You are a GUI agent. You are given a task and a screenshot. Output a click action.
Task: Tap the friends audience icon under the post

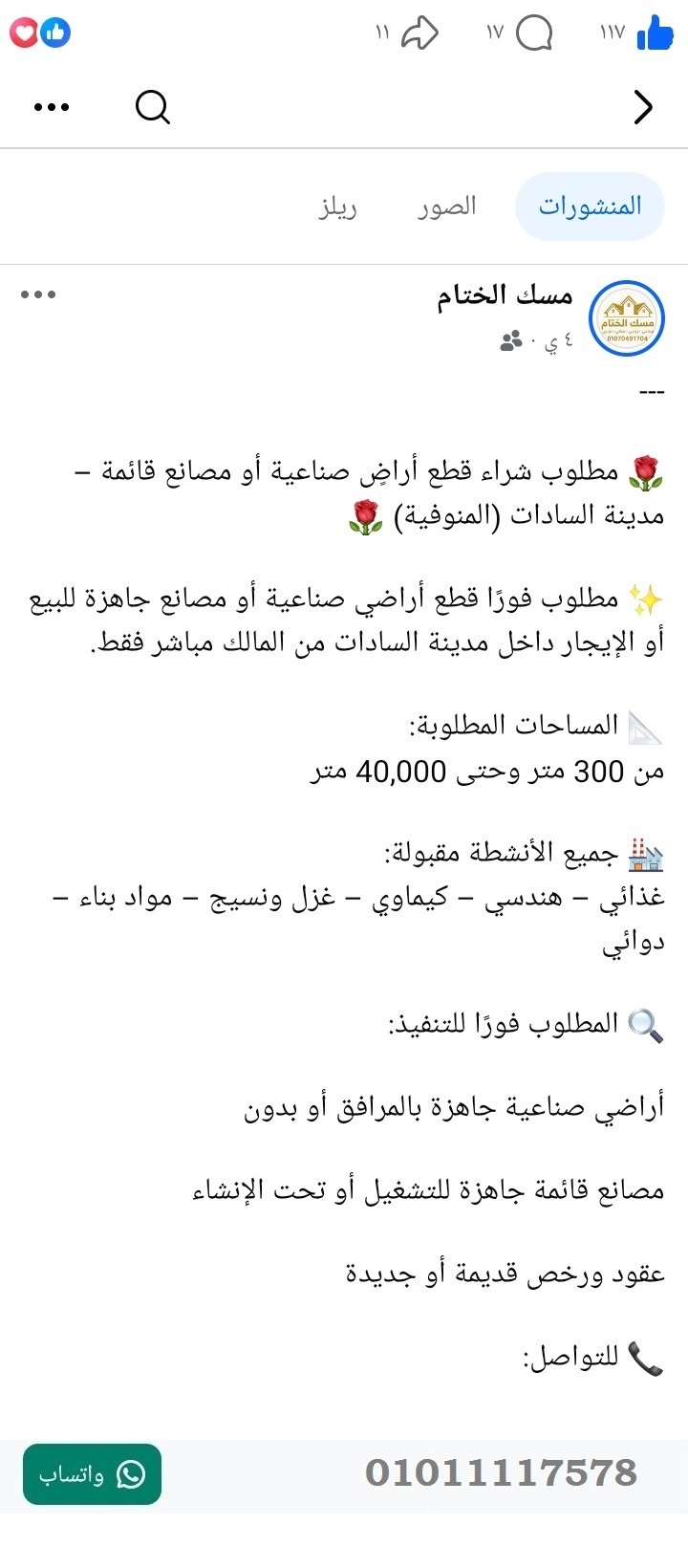[507, 341]
